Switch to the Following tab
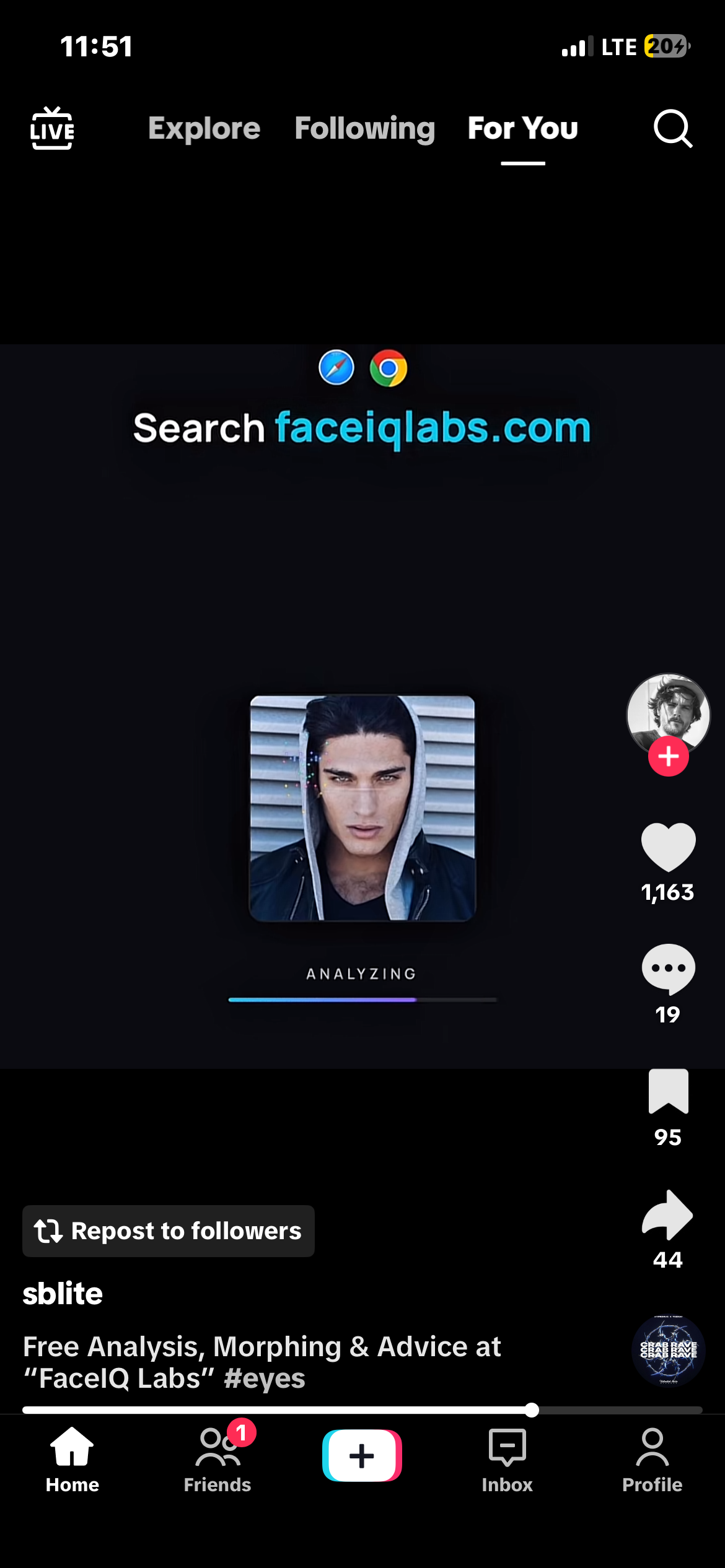 364,129
